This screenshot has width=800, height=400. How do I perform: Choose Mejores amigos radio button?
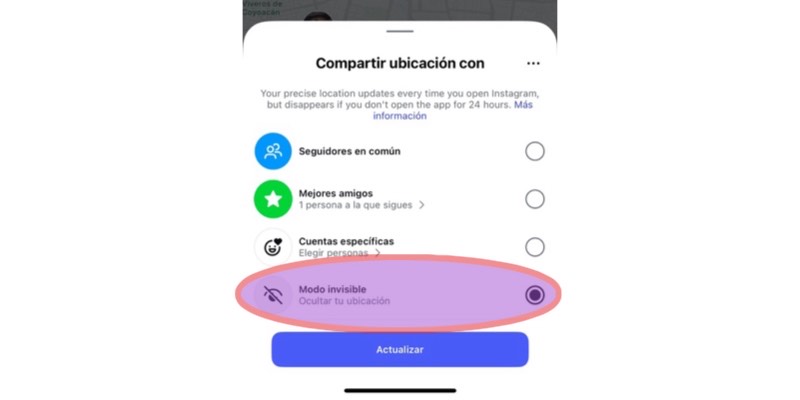click(x=535, y=199)
